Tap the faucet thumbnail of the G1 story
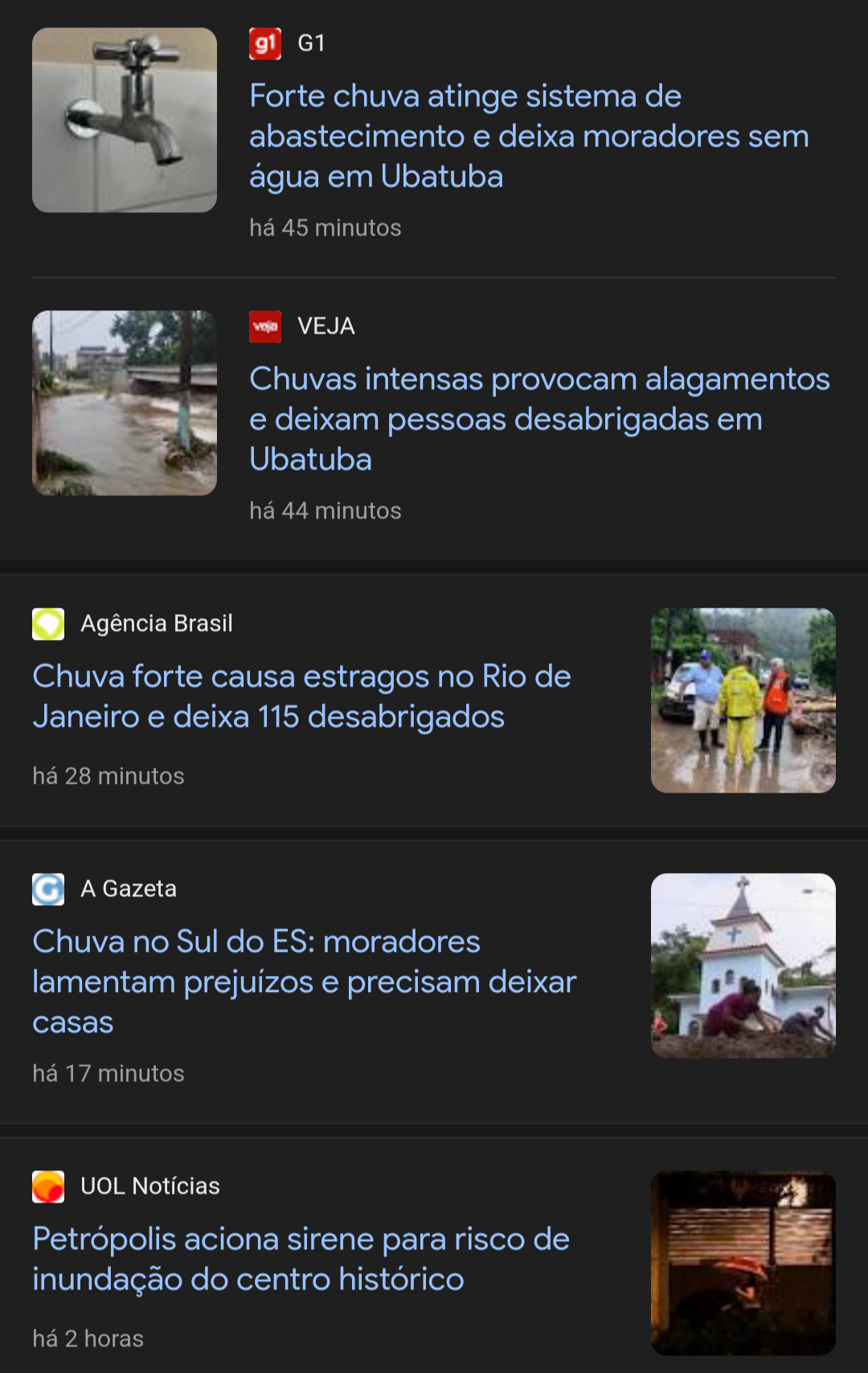The height and width of the screenshot is (1373, 868). (x=125, y=120)
